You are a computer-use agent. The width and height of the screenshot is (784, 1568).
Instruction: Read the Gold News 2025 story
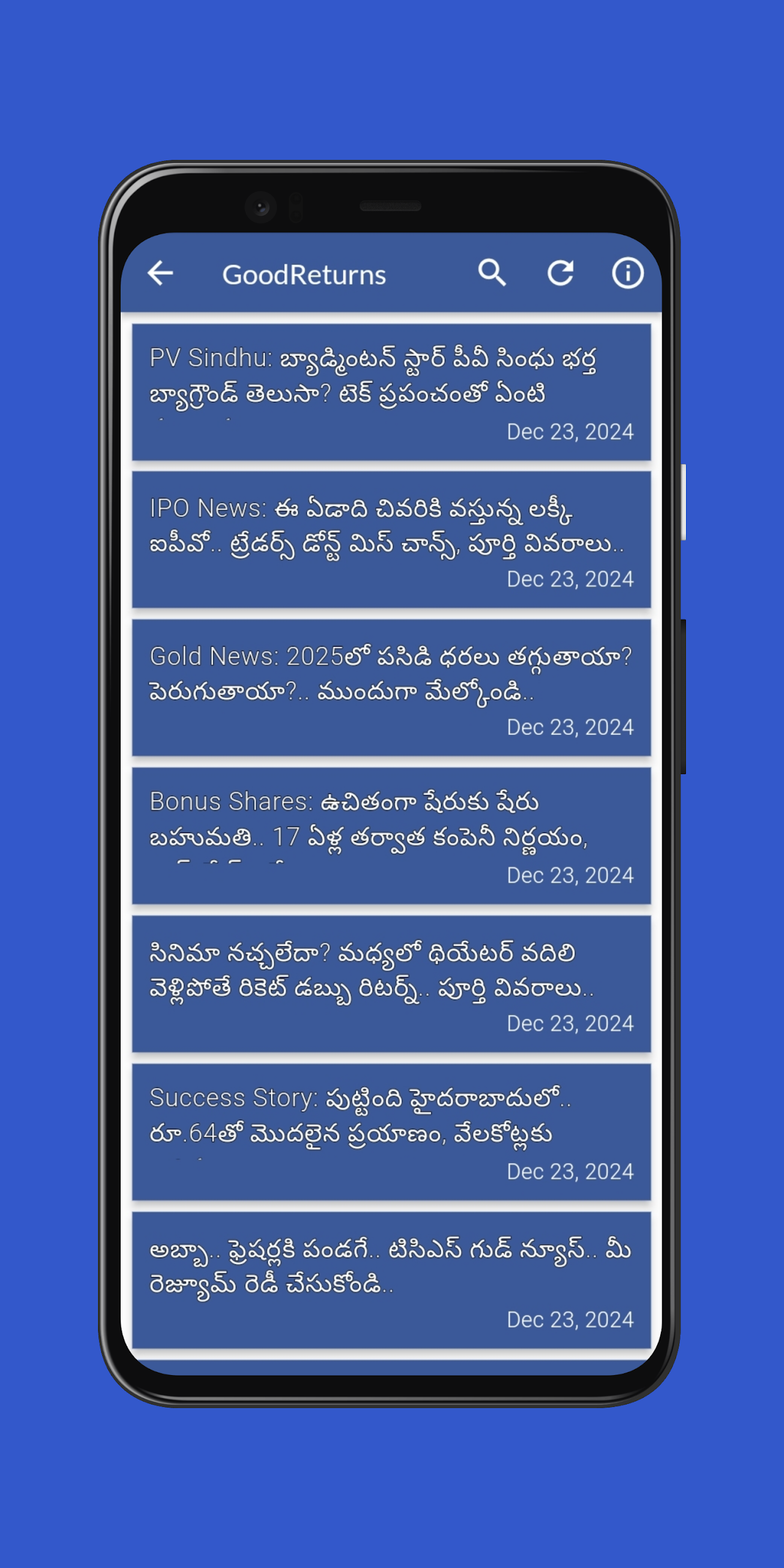click(391, 688)
